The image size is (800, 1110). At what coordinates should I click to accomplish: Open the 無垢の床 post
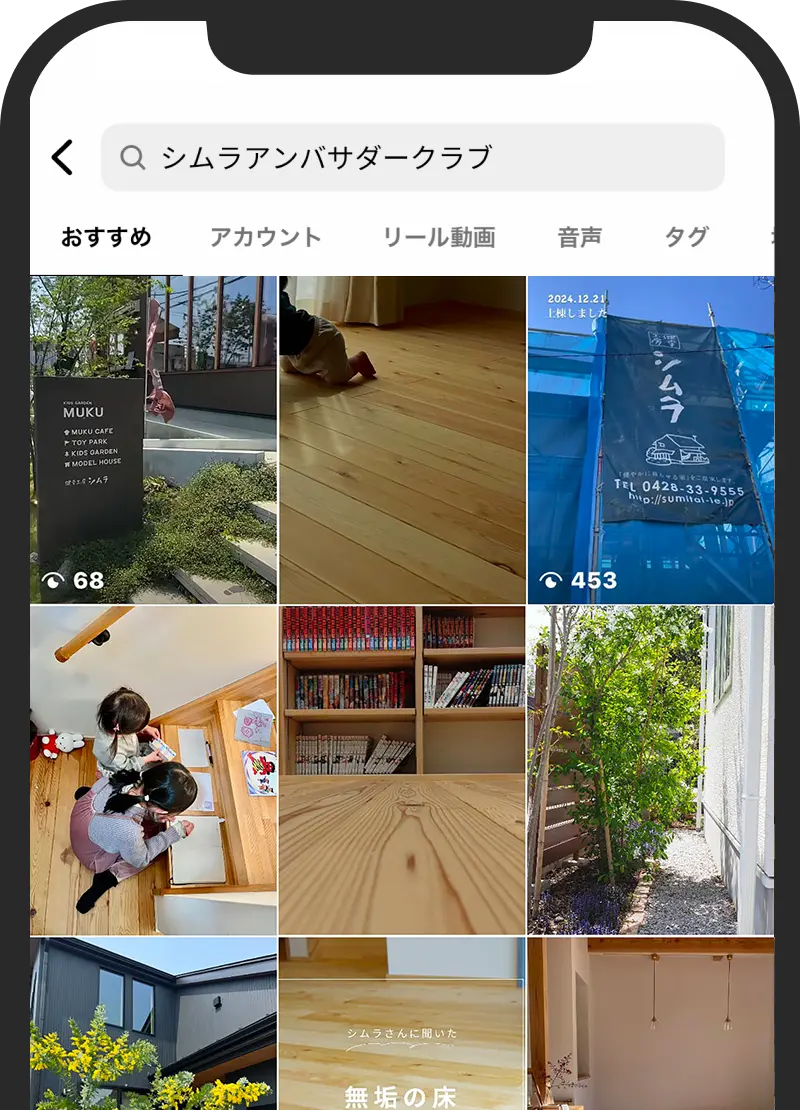[x=402, y=1023]
